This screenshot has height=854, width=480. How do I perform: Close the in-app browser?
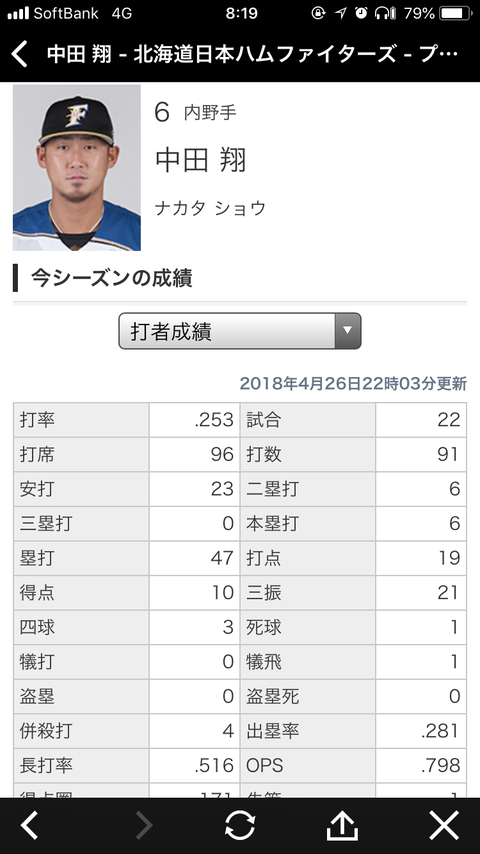pyautogui.click(x=443, y=826)
